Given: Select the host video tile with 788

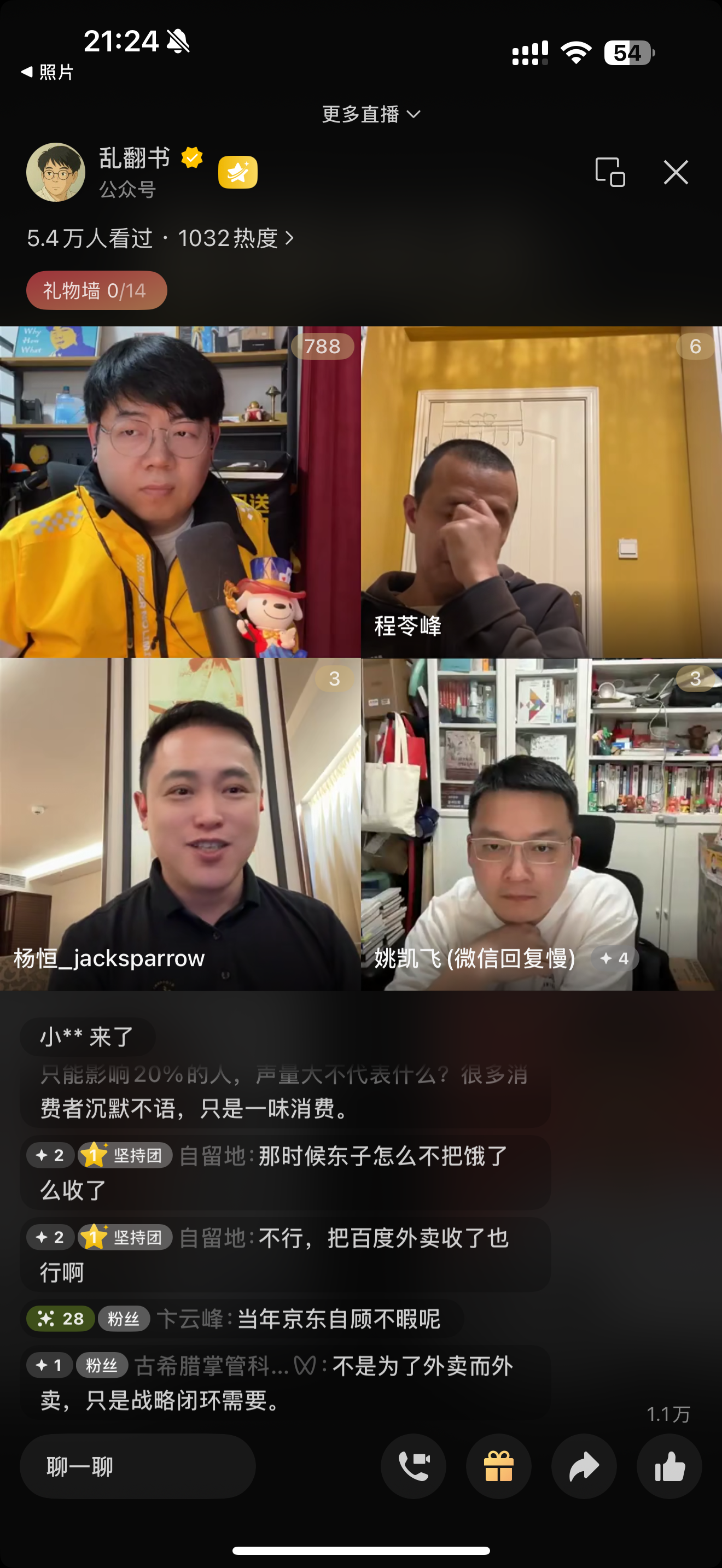Looking at the screenshot, I should pos(180,492).
